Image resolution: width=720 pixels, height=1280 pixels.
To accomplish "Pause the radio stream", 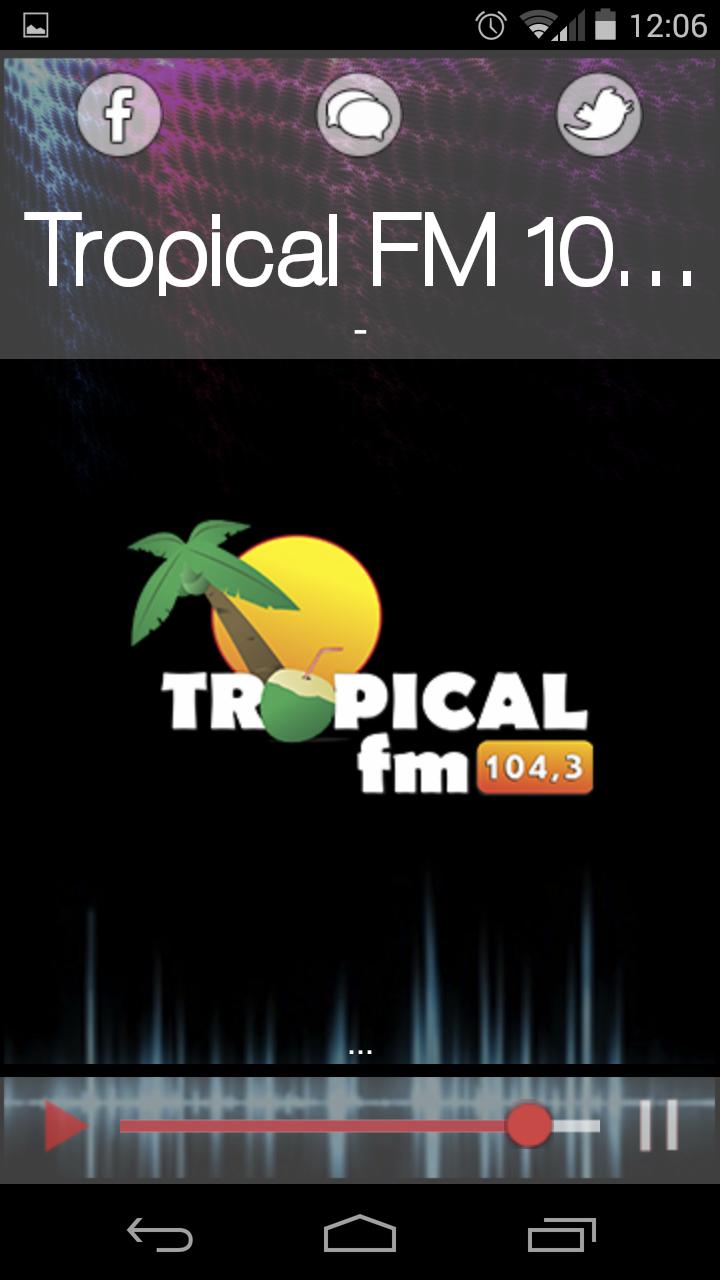I will coord(659,1126).
